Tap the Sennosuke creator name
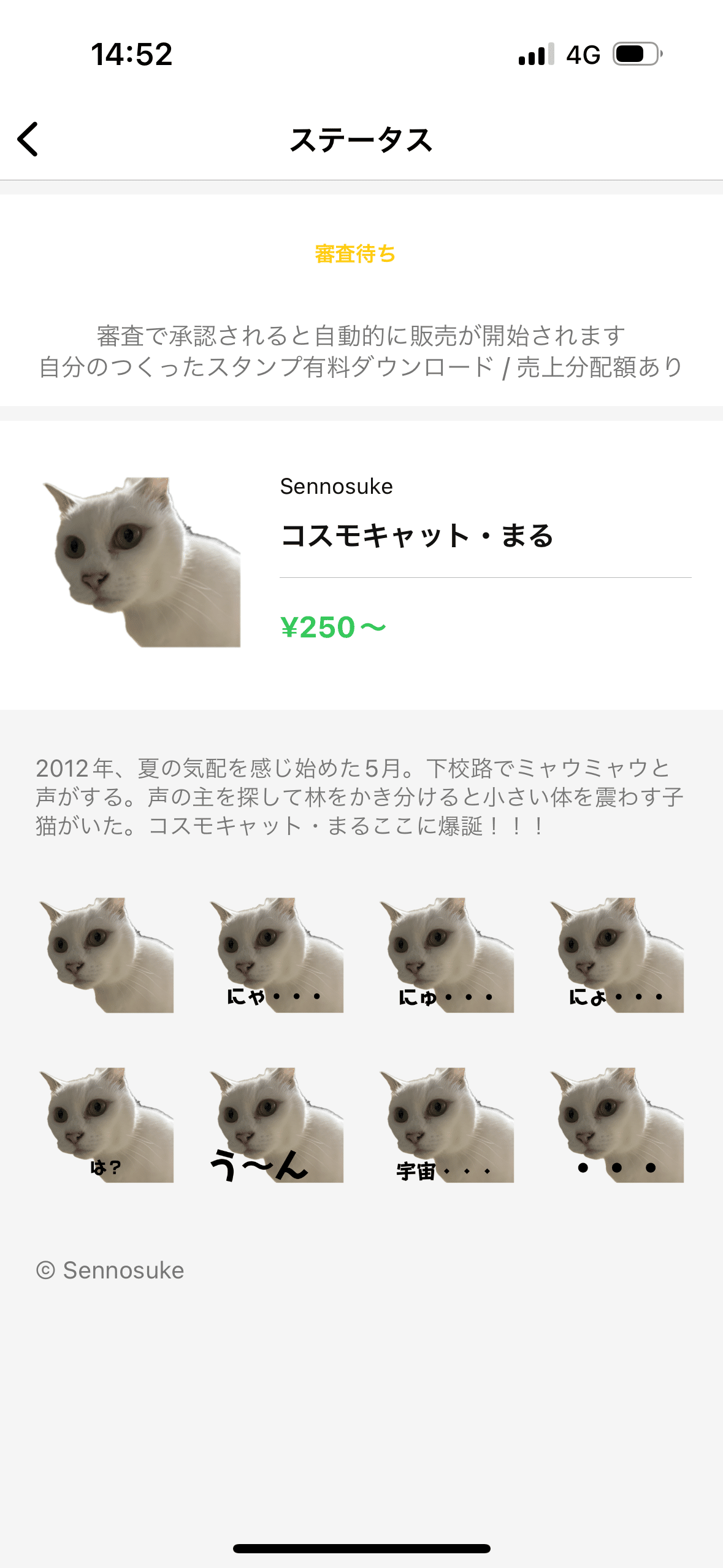 336,488
